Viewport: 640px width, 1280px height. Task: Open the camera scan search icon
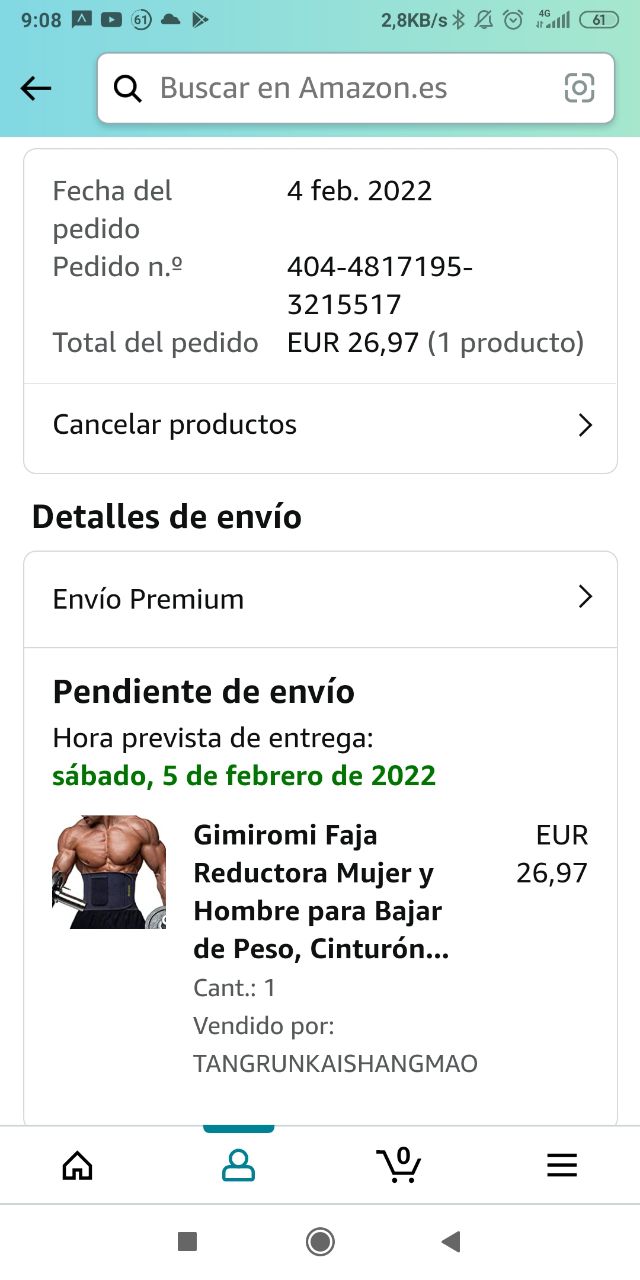[x=580, y=88]
